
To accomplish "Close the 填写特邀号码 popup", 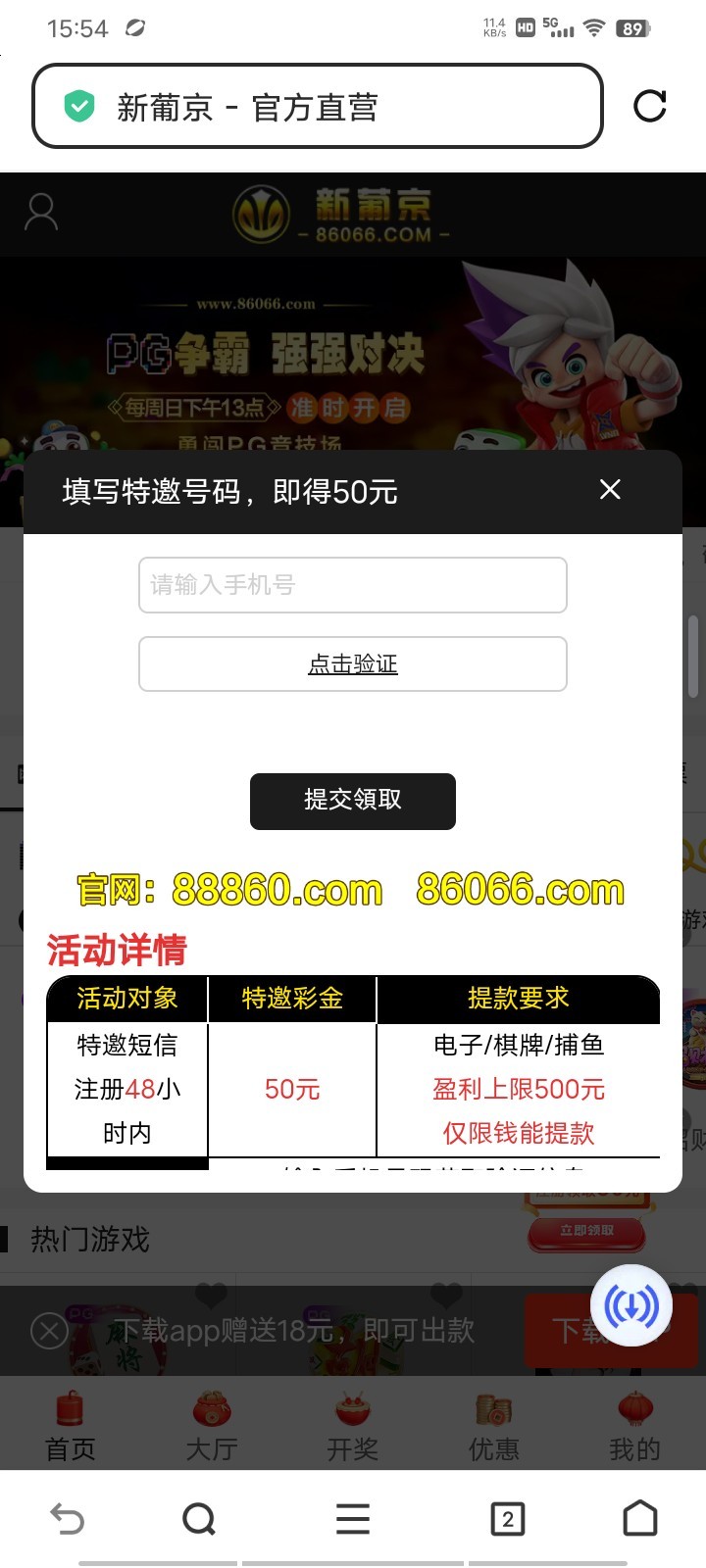I will 610,490.
